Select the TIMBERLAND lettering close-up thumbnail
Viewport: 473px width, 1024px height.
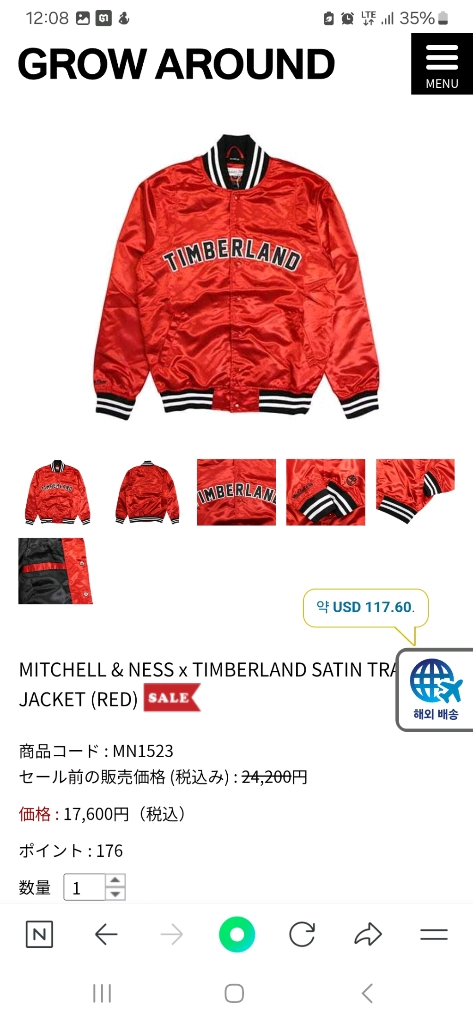(236, 492)
